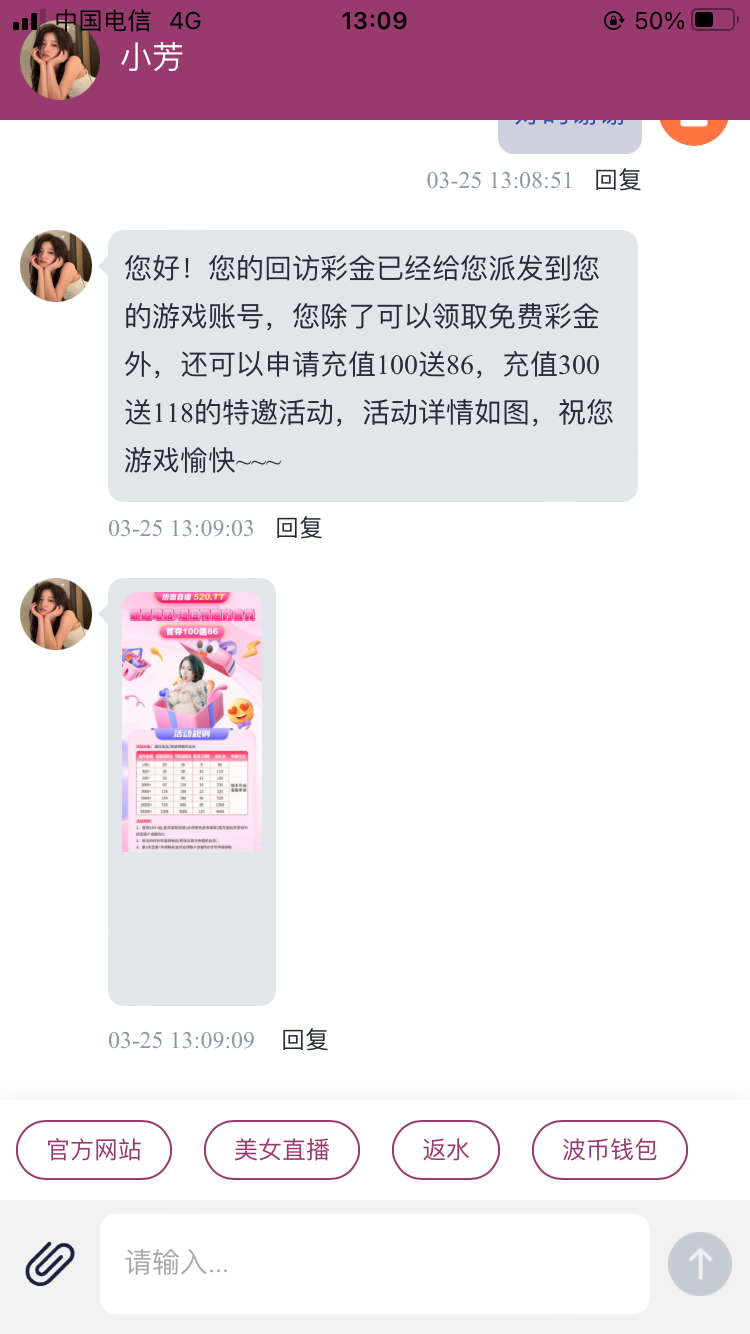This screenshot has width=750, height=1334.
Task: Tap 回复 under the 13:09:03 message
Action: click(298, 528)
